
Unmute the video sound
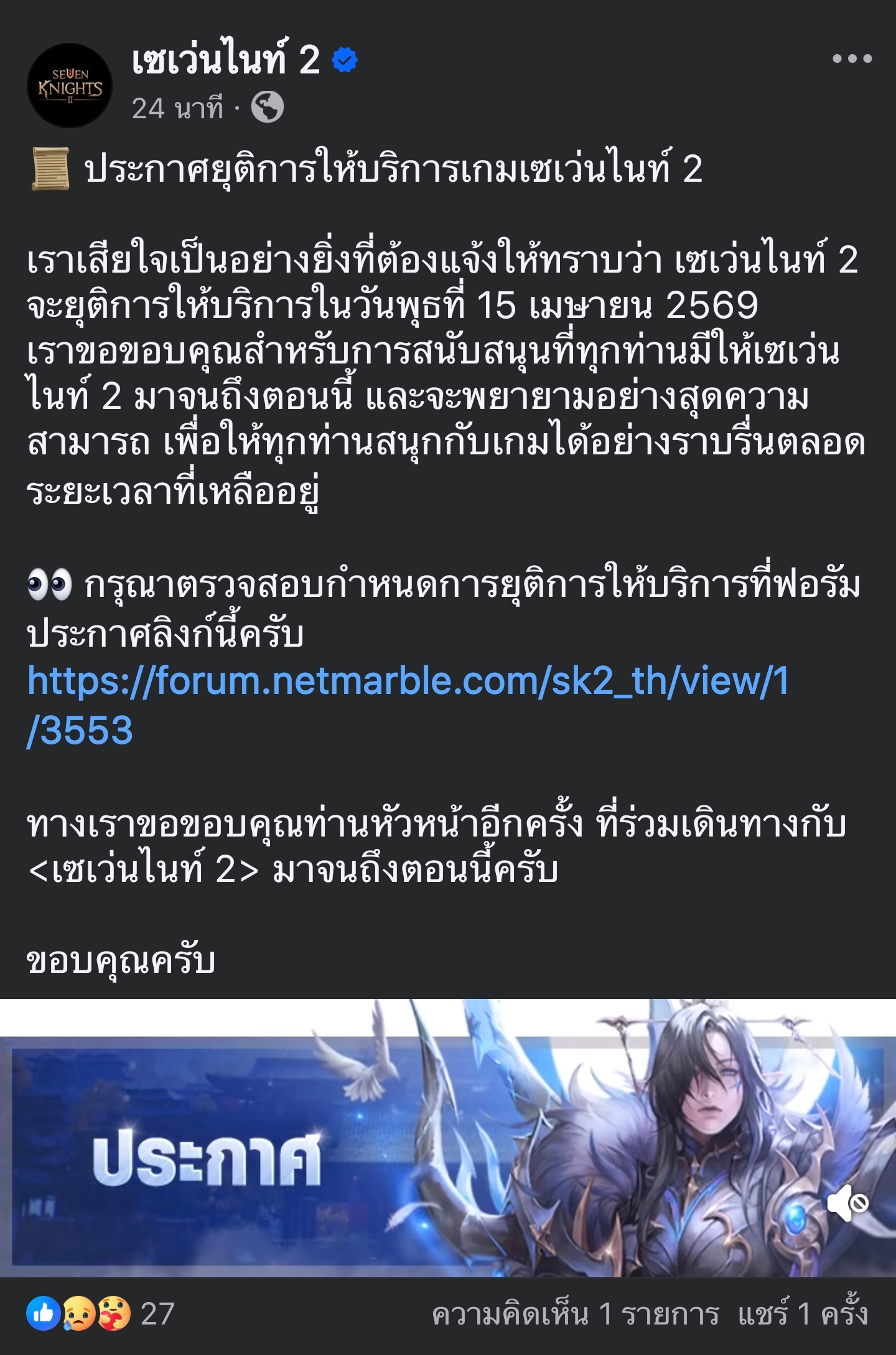point(847,1203)
